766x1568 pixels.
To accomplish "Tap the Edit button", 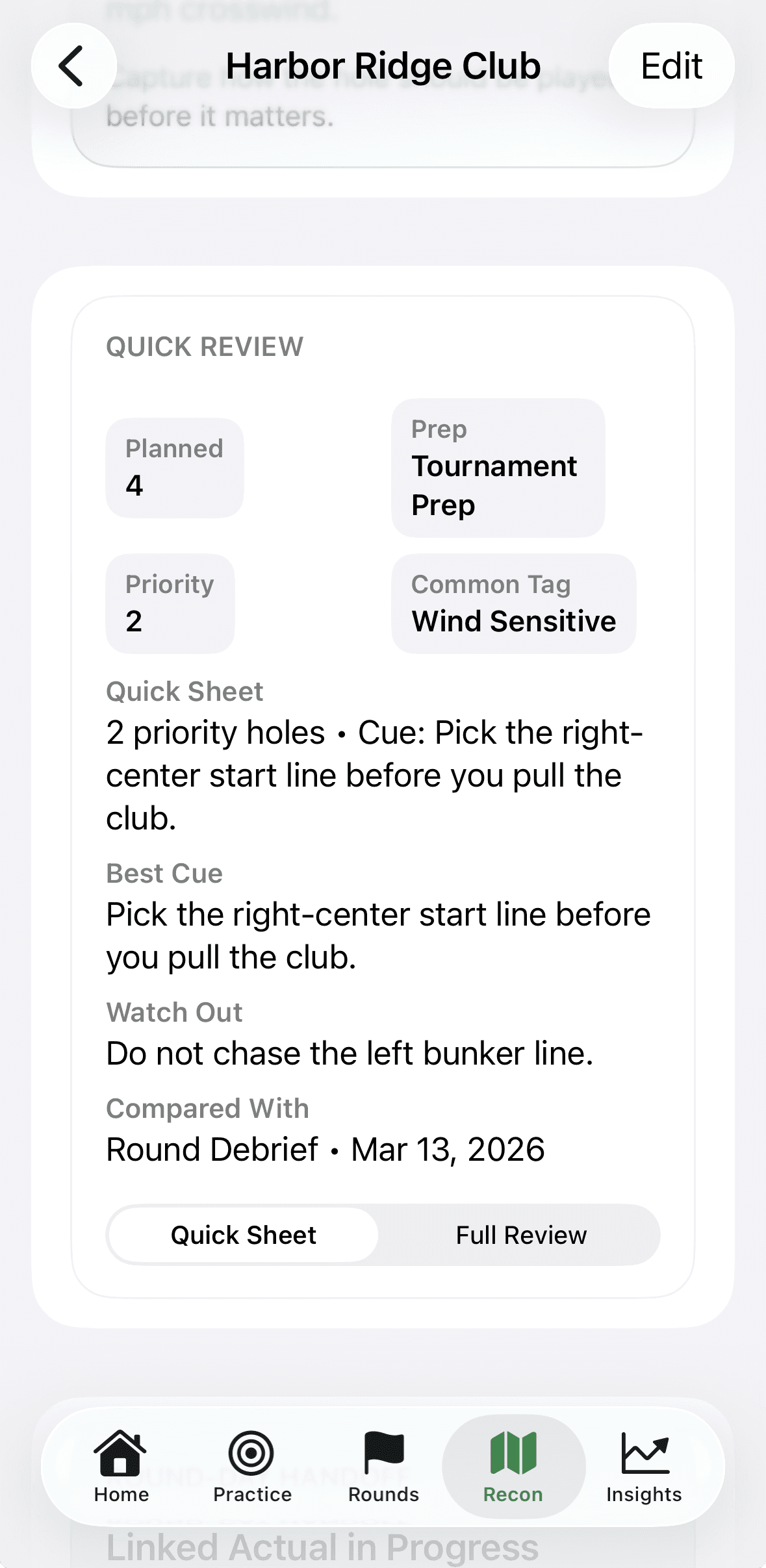I will [x=671, y=66].
